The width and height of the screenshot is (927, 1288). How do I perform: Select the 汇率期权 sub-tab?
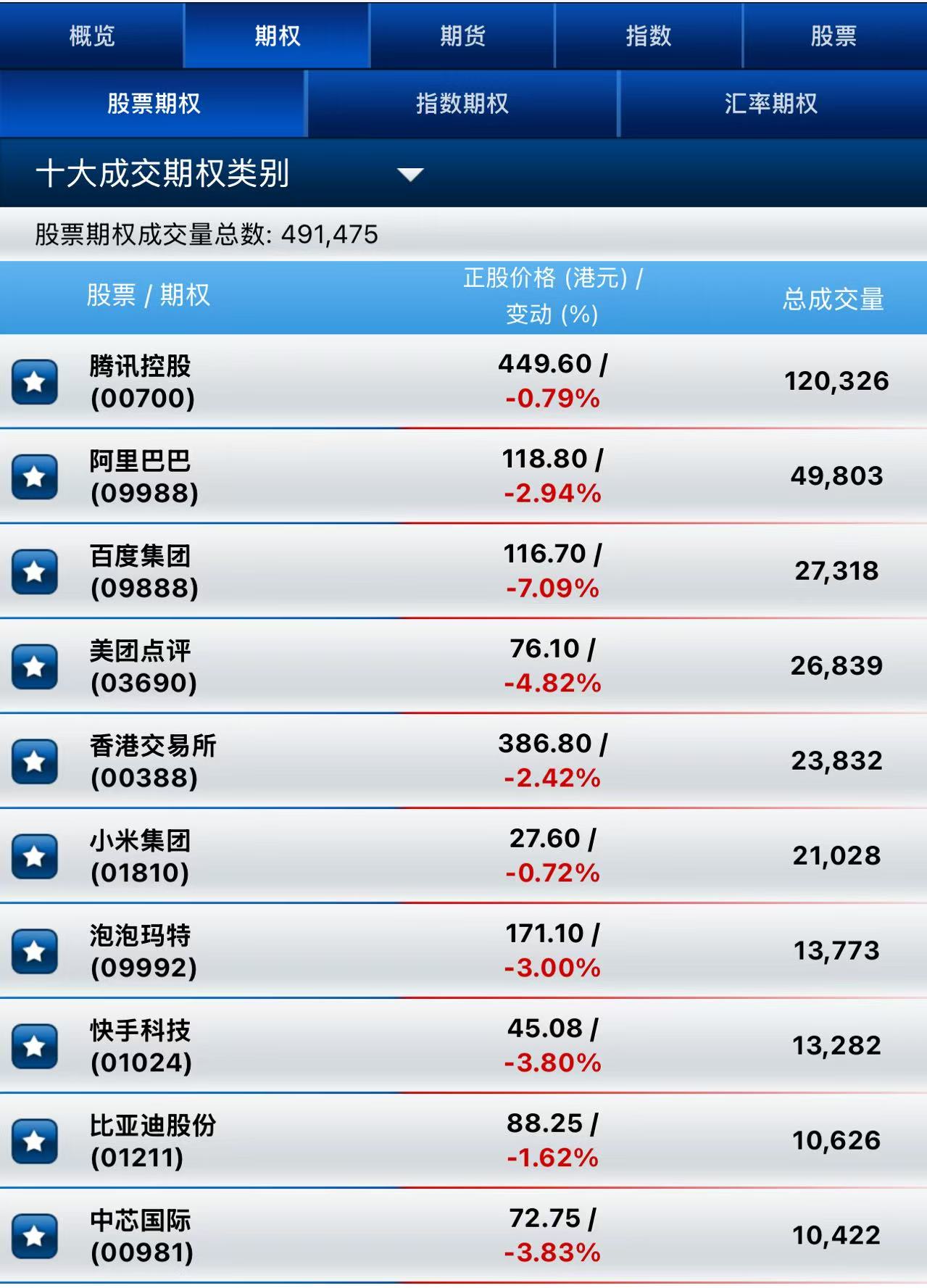coord(773,104)
